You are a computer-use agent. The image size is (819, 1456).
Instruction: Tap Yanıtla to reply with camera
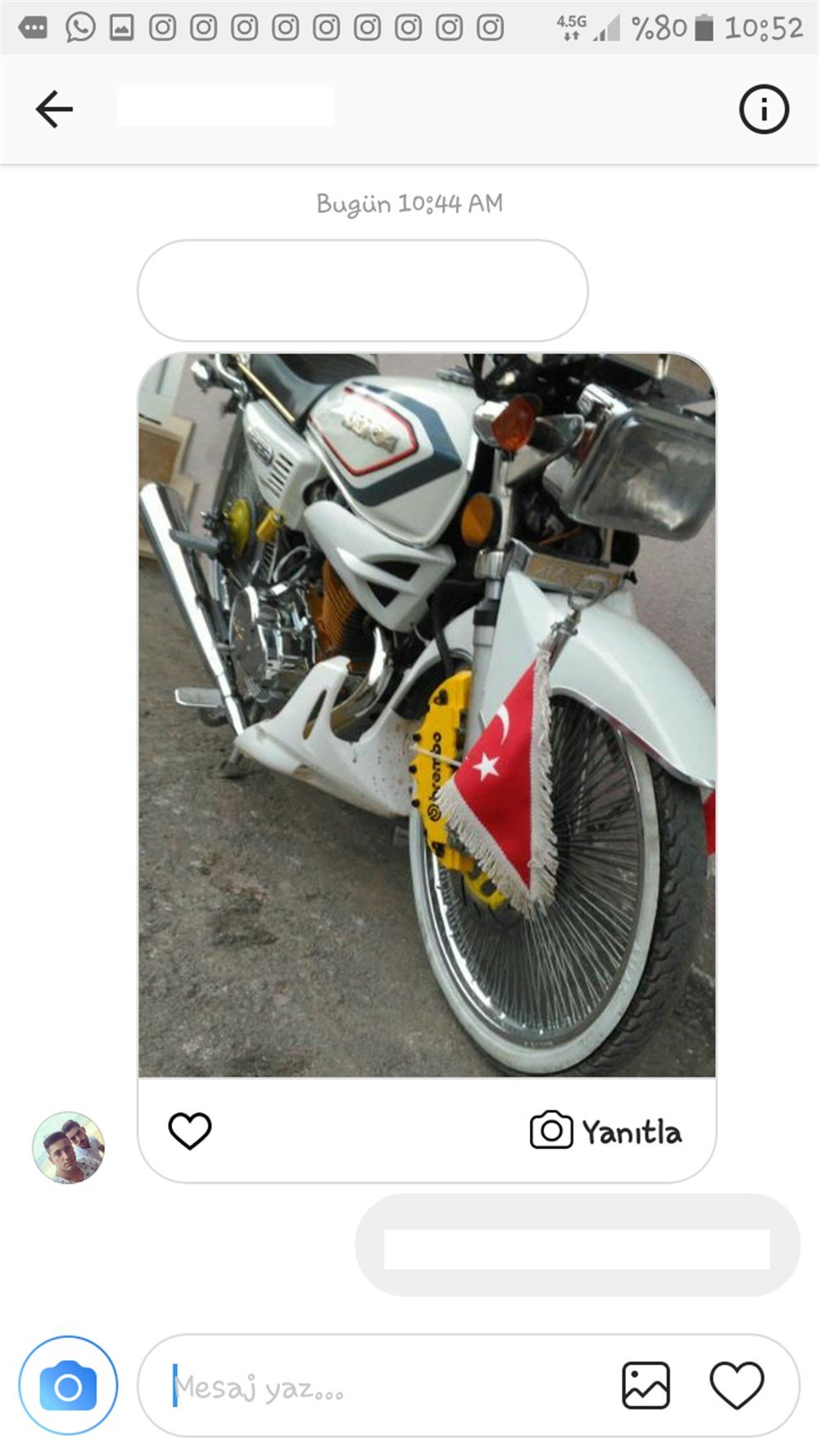(x=606, y=1131)
